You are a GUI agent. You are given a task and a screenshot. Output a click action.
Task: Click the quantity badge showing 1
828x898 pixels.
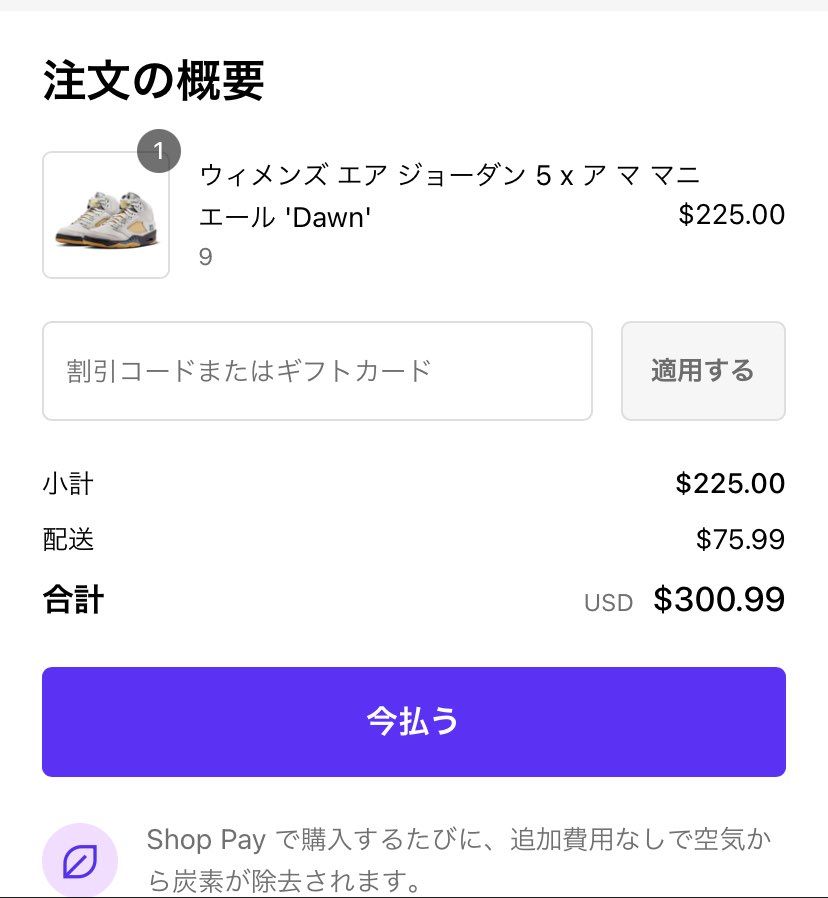pos(157,151)
